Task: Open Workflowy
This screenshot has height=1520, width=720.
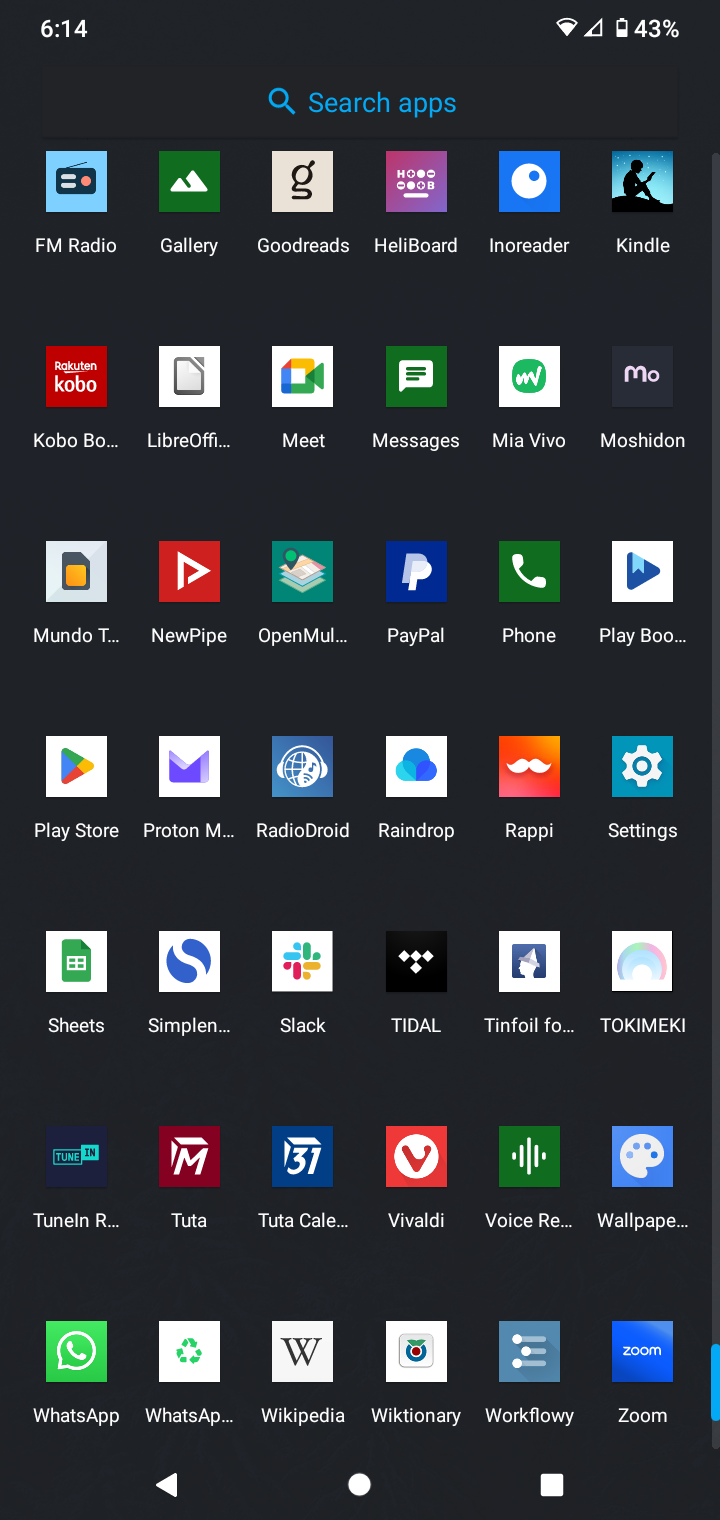Action: 529,1352
